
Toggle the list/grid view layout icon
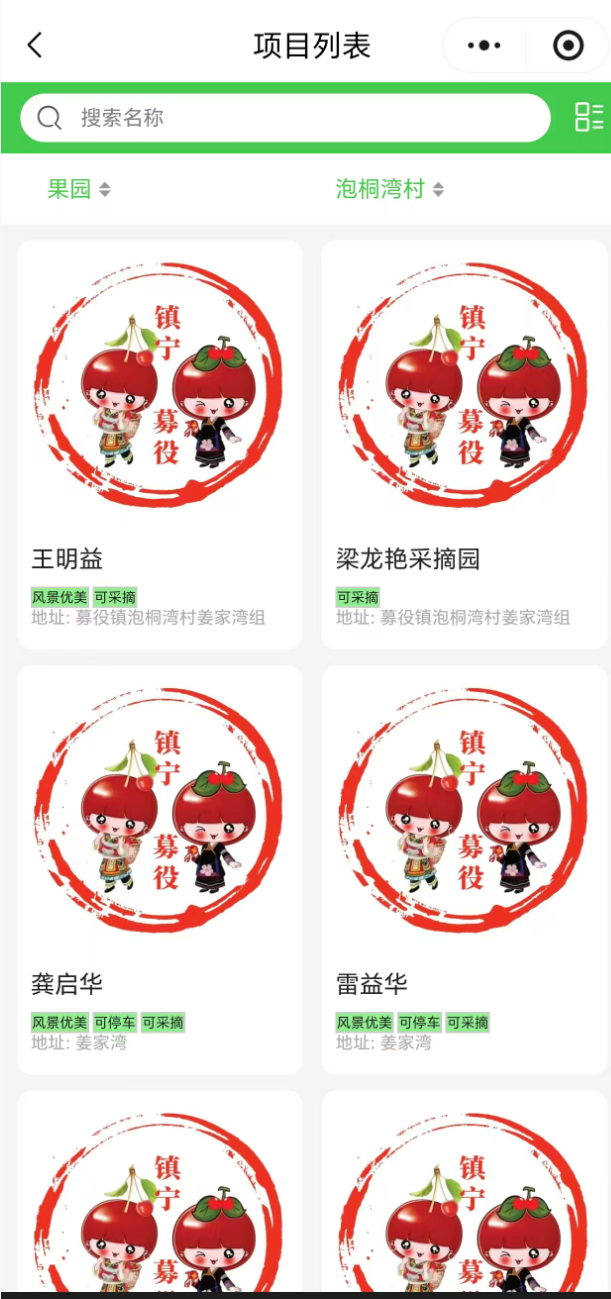point(589,117)
